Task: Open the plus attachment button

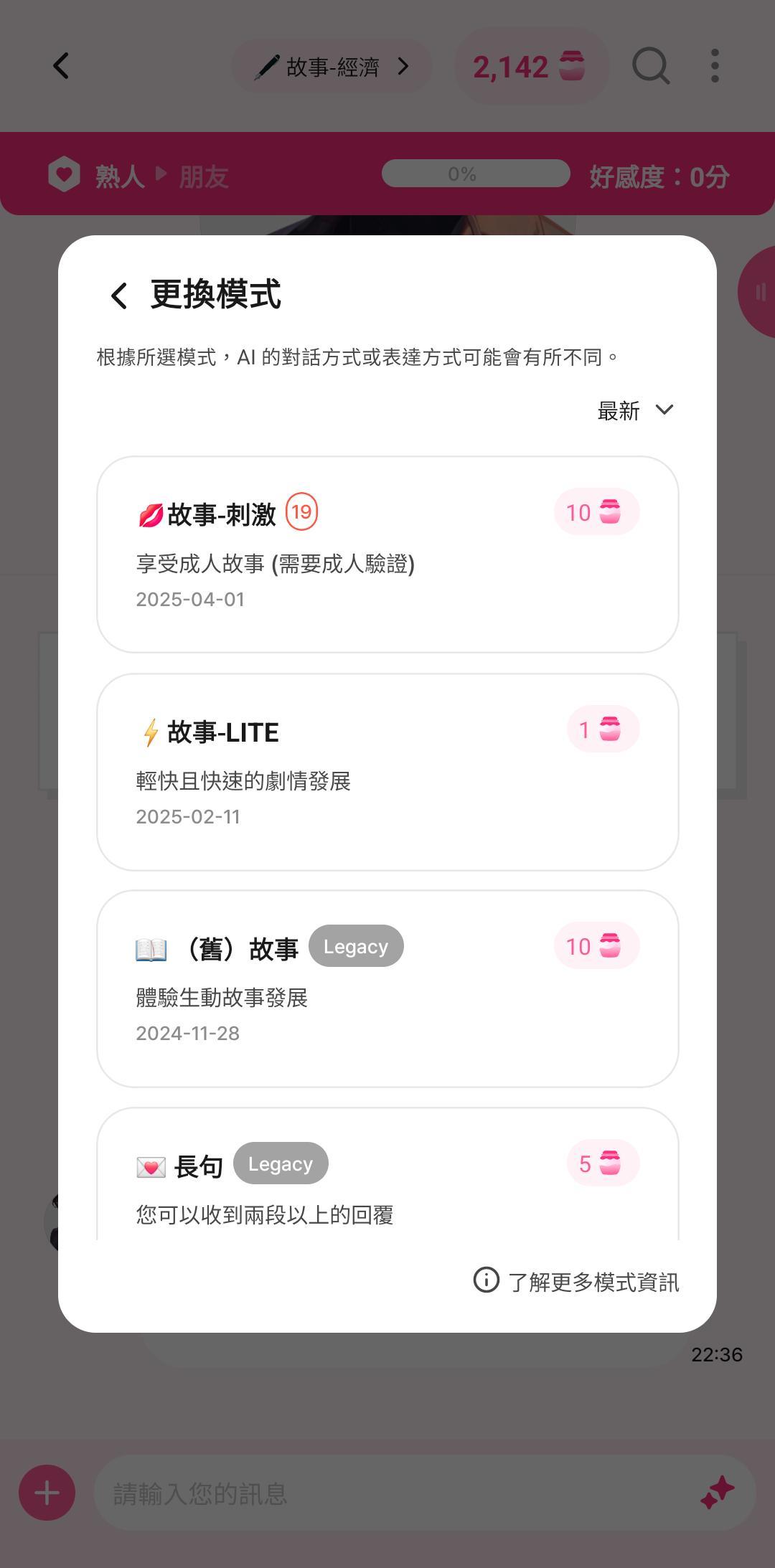Action: coord(47,1493)
